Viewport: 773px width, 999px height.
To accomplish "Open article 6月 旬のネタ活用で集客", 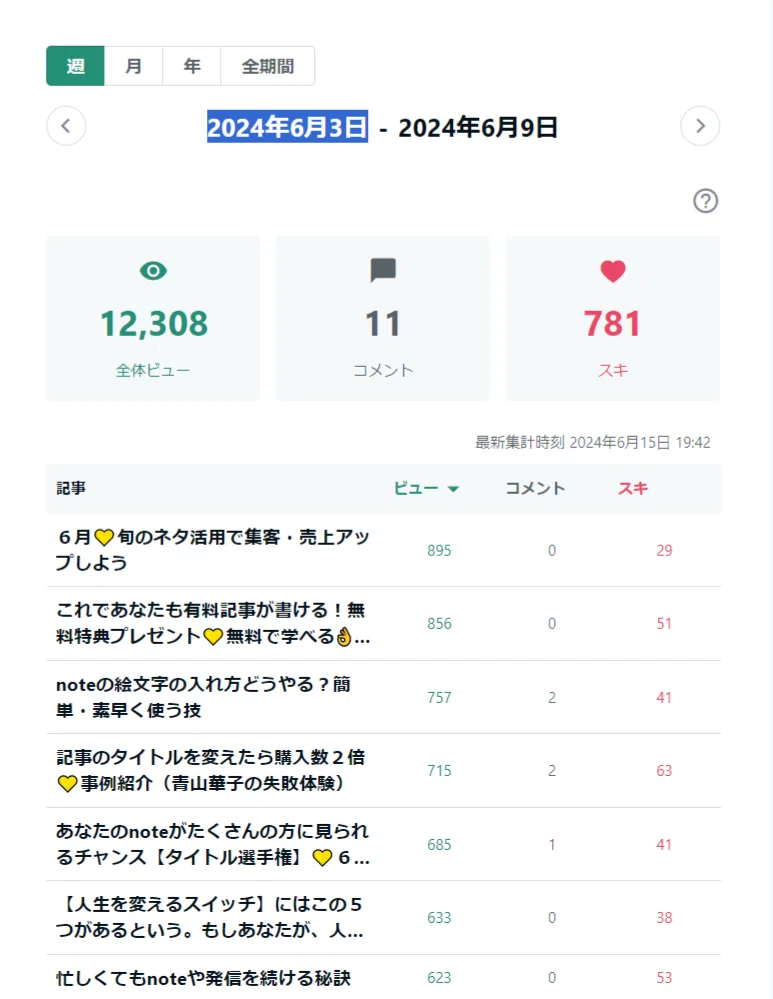I will tap(213, 550).
